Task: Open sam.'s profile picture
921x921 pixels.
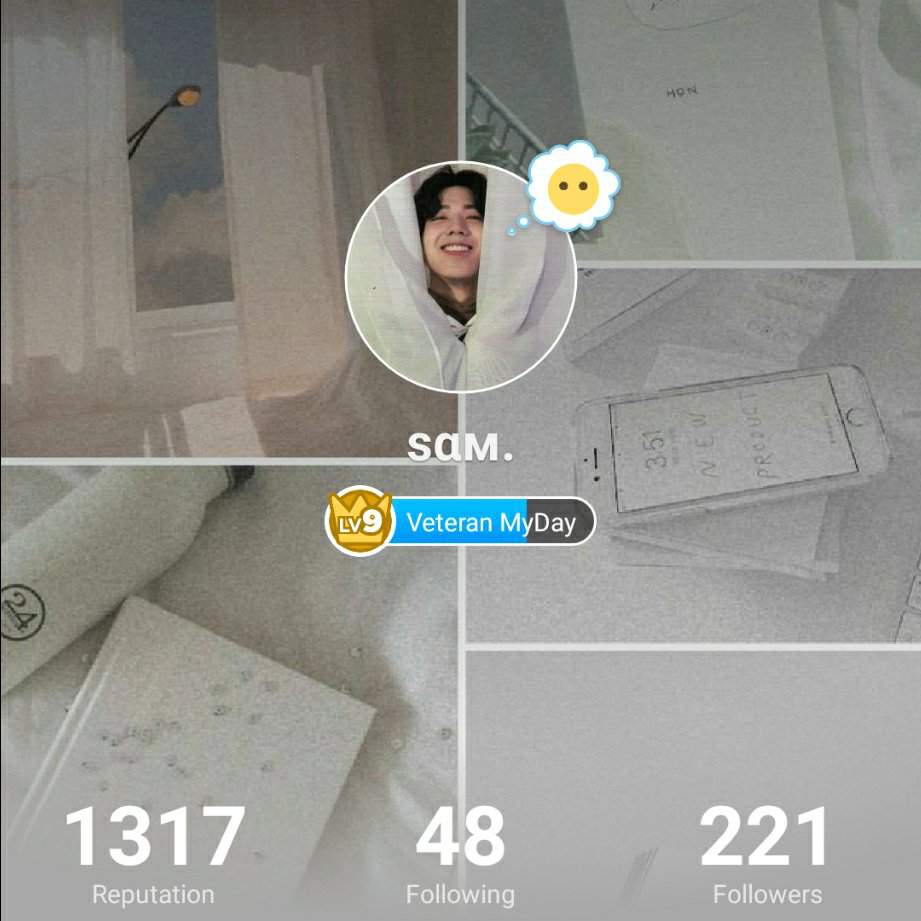Action: pos(460,276)
